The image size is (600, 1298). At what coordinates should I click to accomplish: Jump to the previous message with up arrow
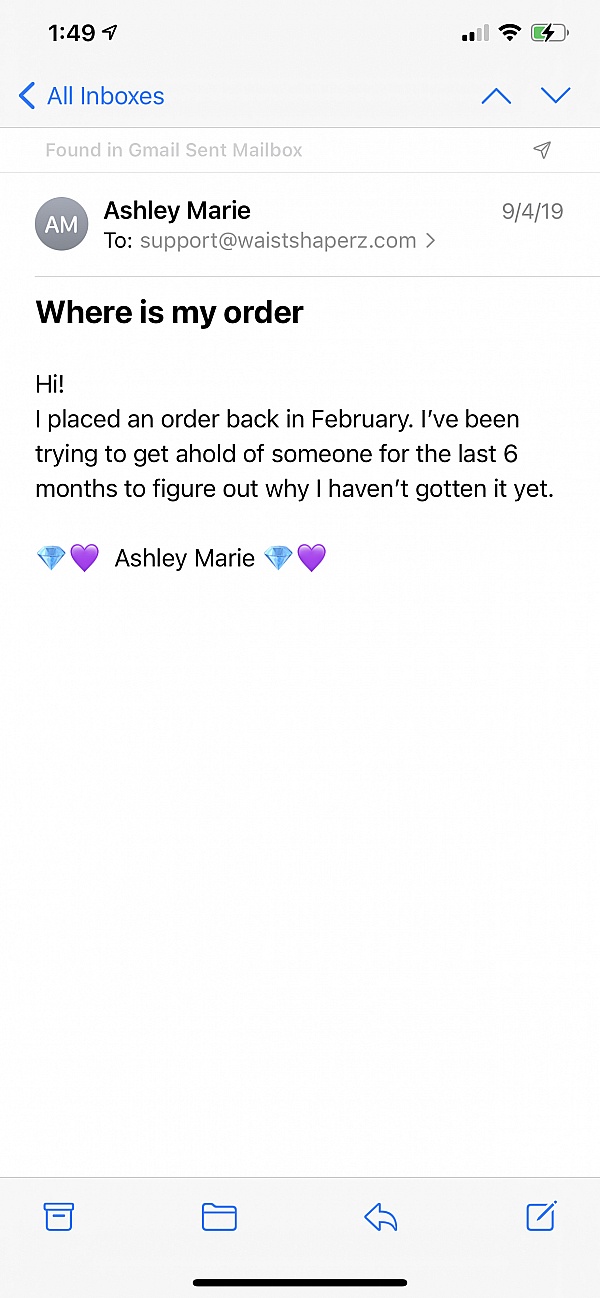[x=496, y=96]
